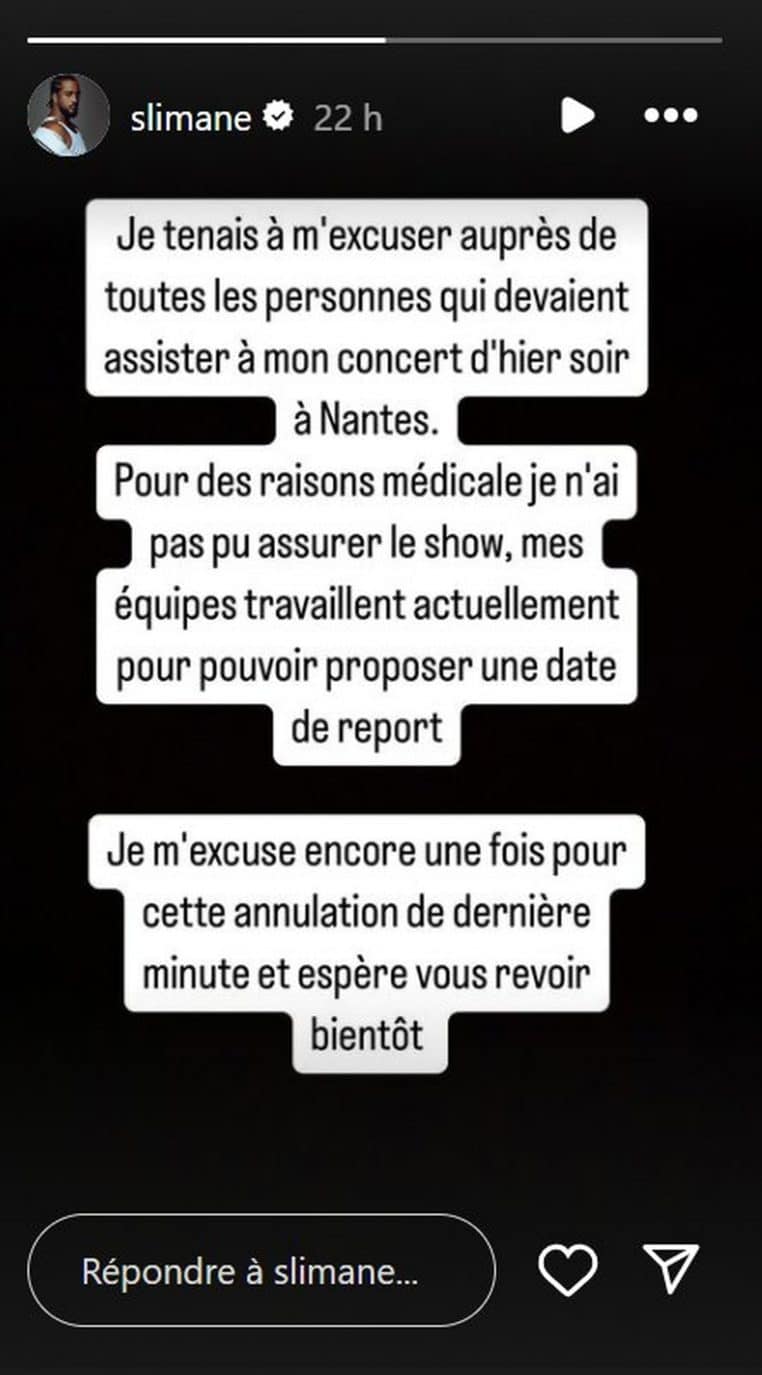Open slimane's profile picture
The image size is (762, 1375).
(x=68, y=115)
